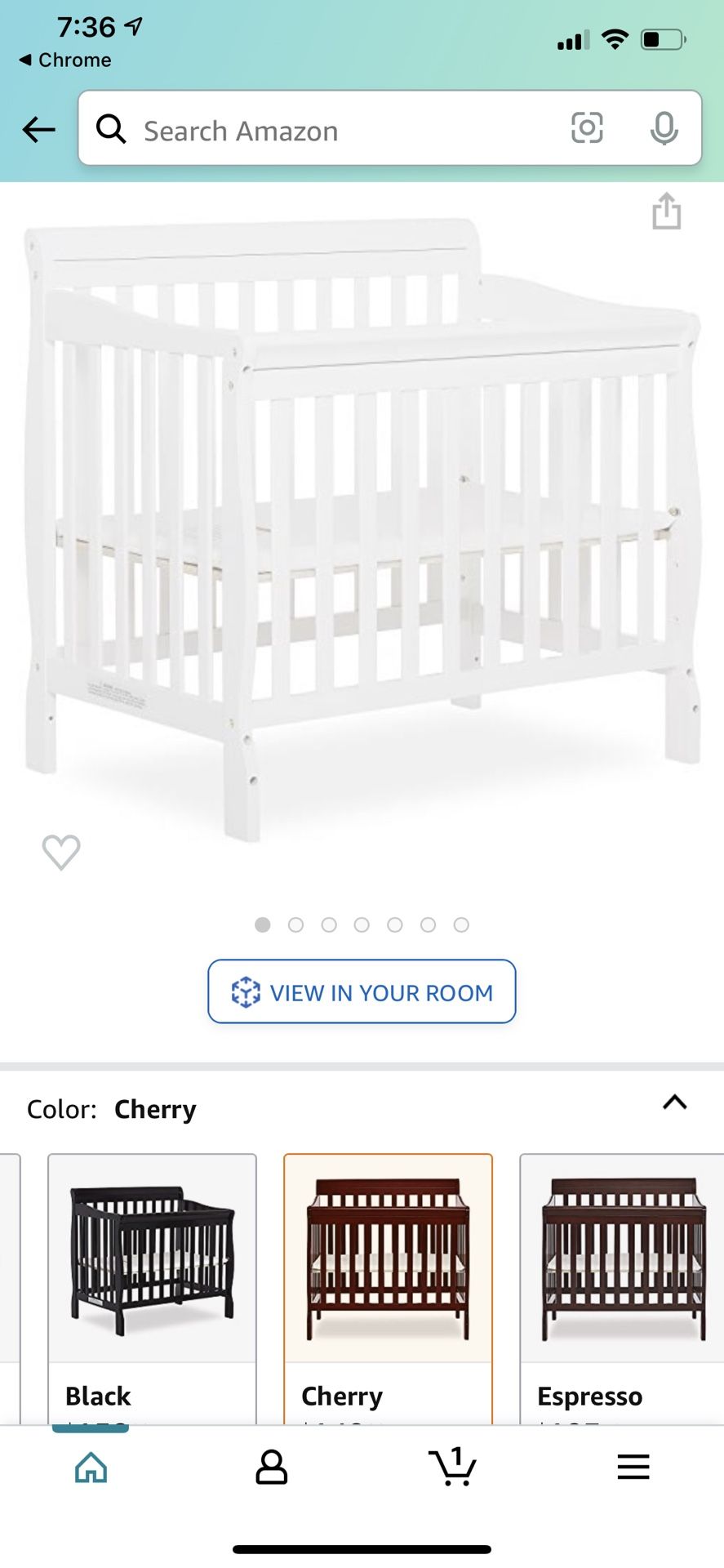Add the crib to your wish list

[61, 852]
